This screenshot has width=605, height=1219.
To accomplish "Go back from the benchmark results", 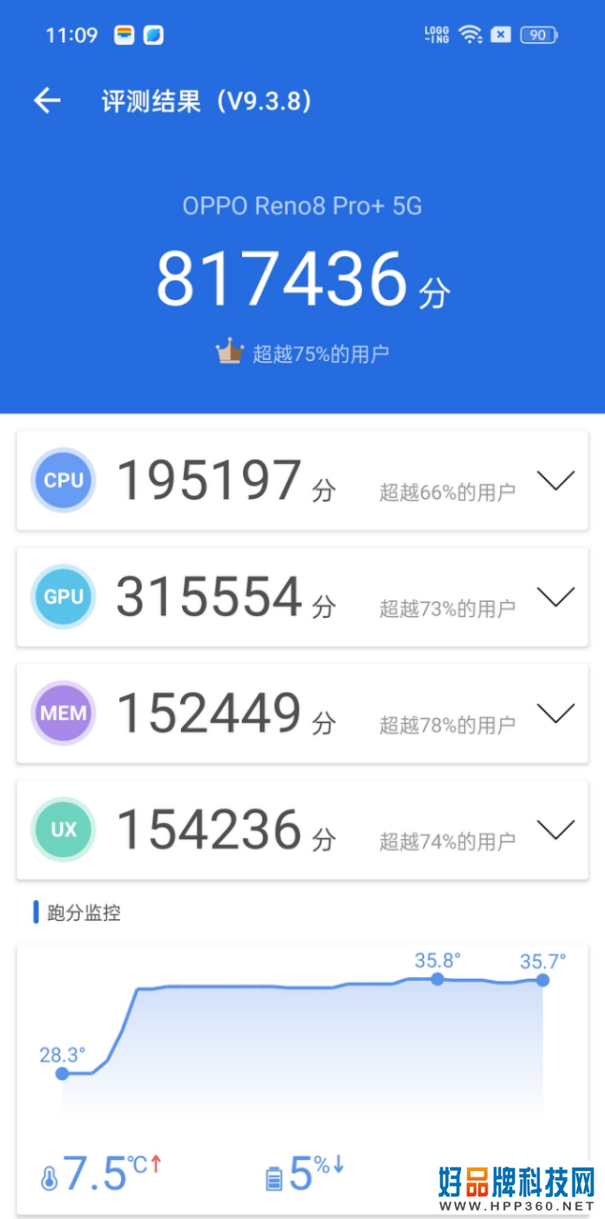I will click(47, 100).
